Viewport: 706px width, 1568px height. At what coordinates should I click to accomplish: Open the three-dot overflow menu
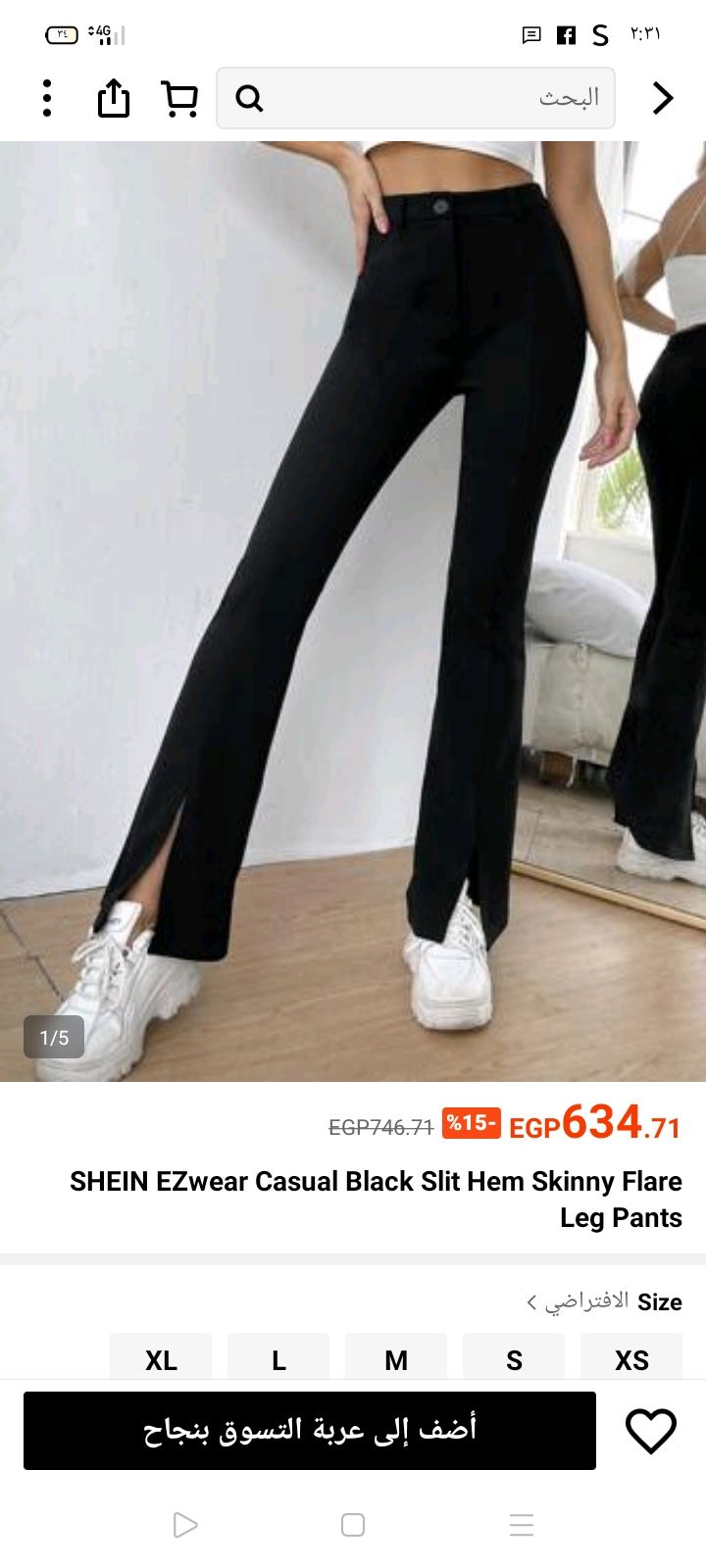(x=47, y=98)
